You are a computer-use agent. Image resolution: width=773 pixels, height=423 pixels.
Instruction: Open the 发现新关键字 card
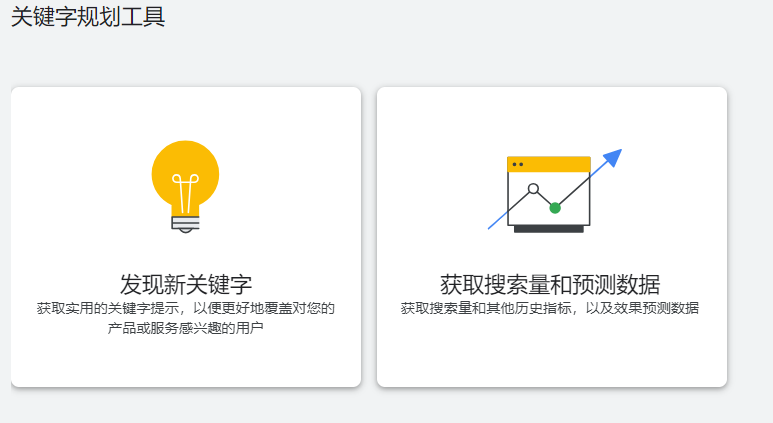pyautogui.click(x=186, y=237)
